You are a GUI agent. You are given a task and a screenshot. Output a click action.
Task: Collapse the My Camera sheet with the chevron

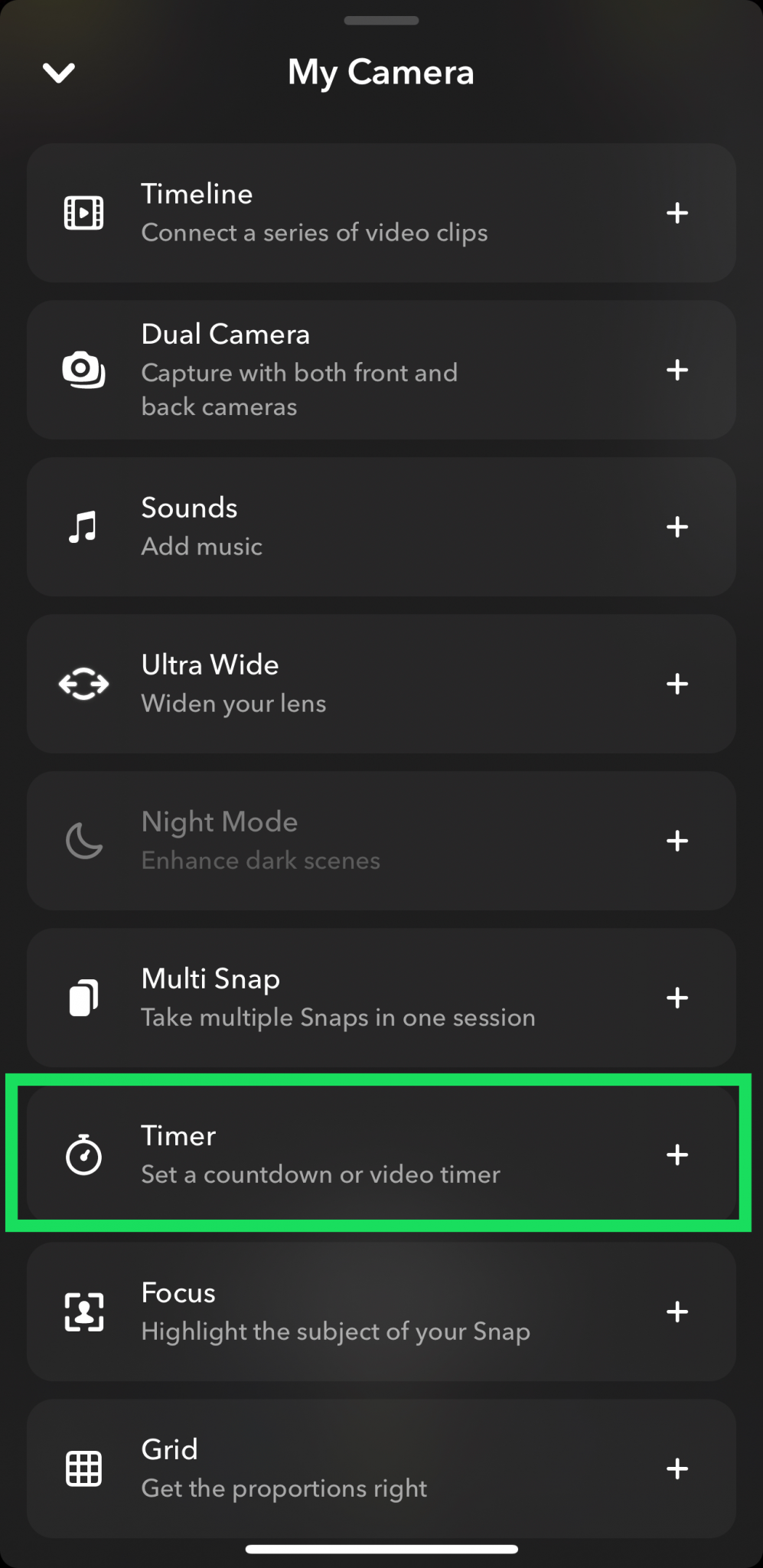coord(58,72)
